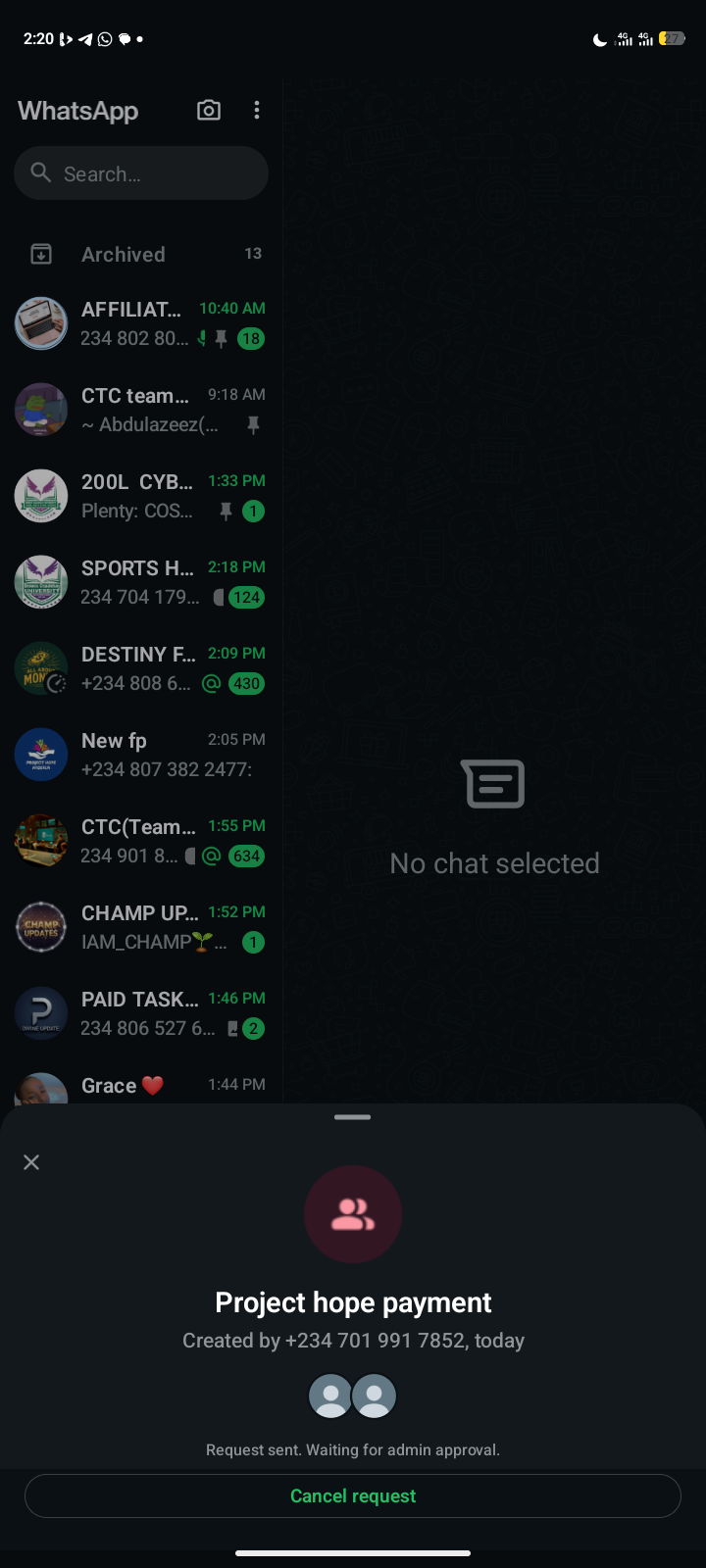706x1568 pixels.
Task: Open Archived chats
Action: pos(141,255)
